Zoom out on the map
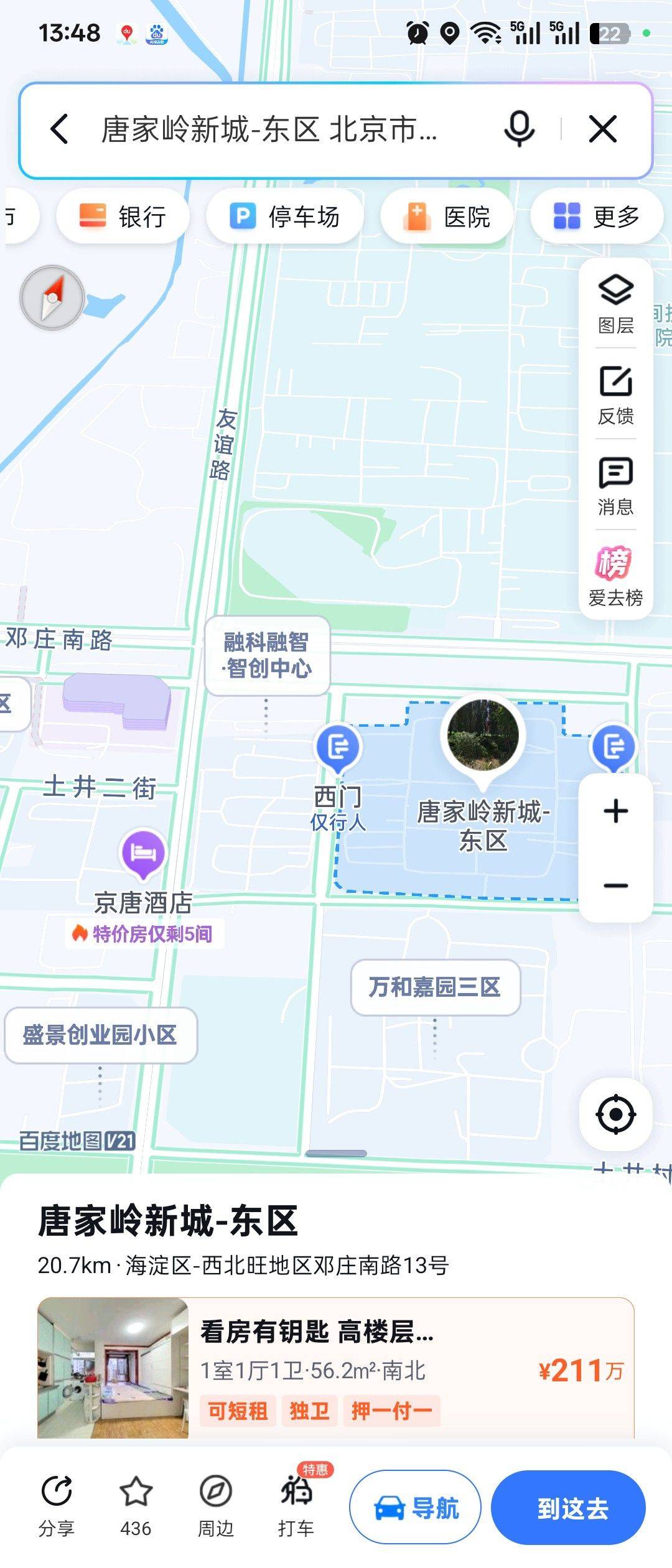 (x=616, y=885)
